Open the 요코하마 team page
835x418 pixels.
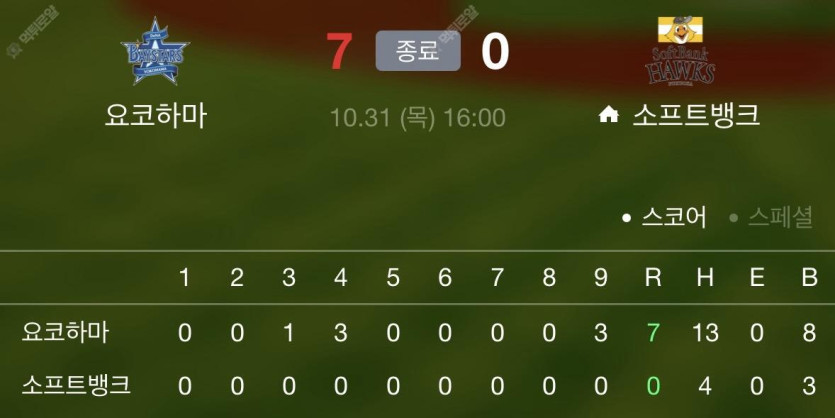click(x=155, y=115)
